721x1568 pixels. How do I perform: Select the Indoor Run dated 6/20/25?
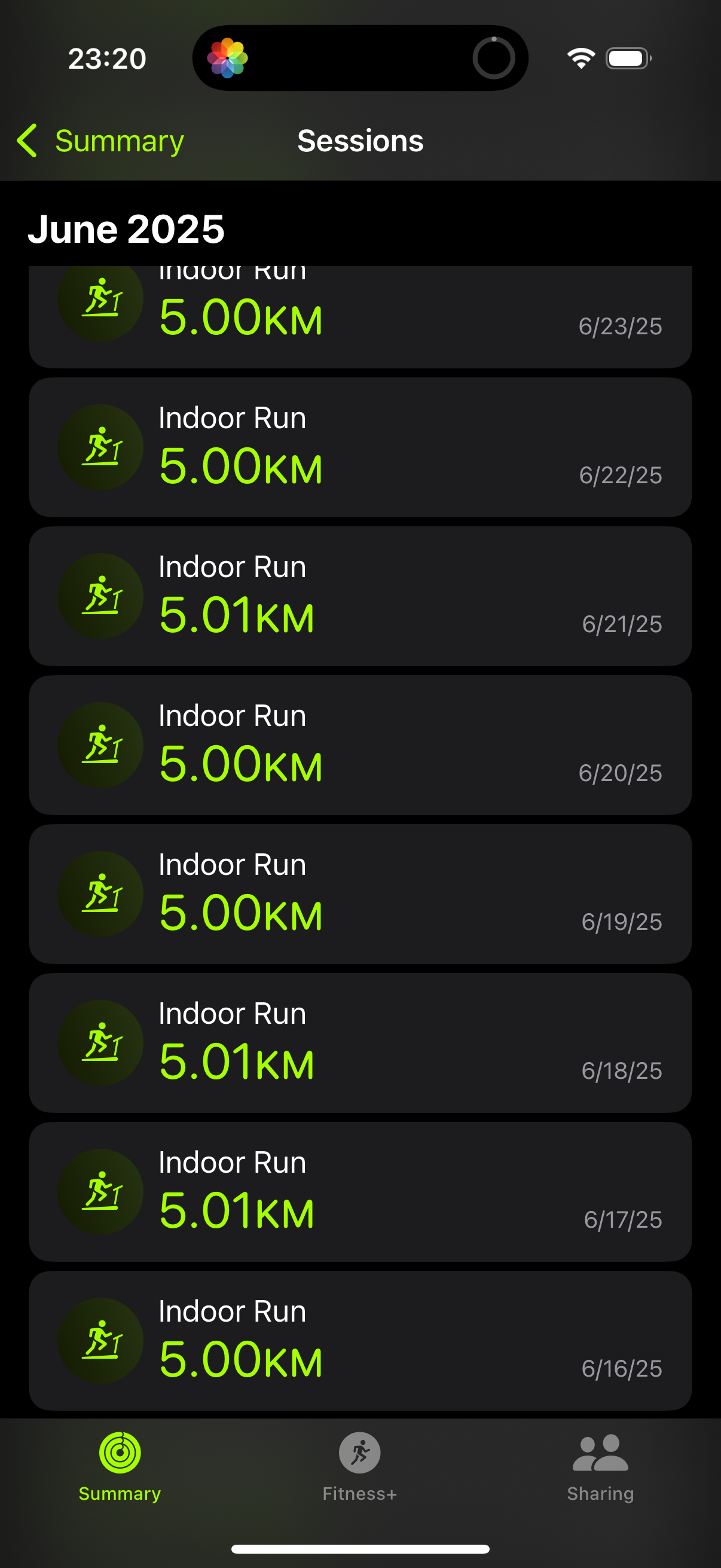click(x=360, y=745)
